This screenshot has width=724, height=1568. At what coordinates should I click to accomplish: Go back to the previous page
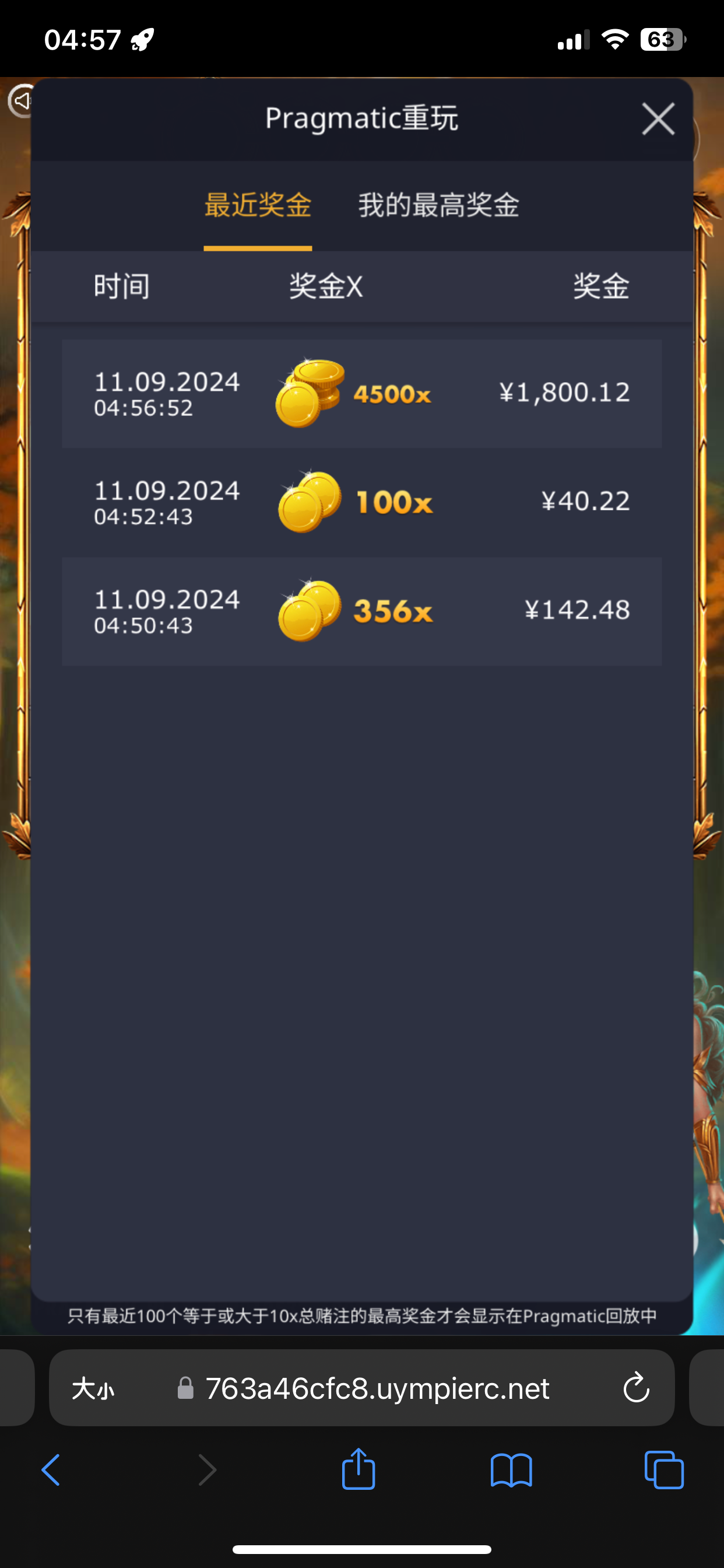(x=51, y=1470)
